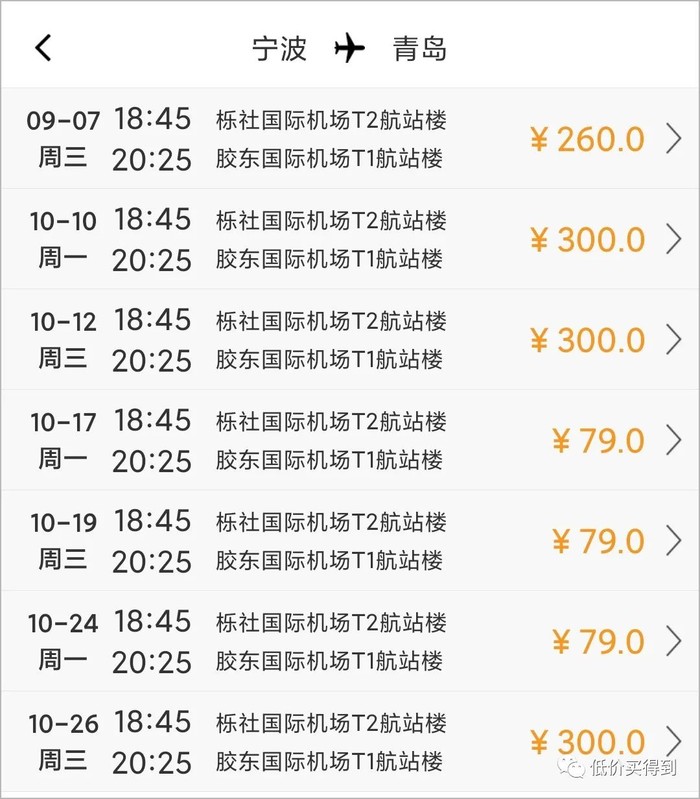View the 10-19 Wednesday flight details
Screen dimensions: 700x799
pyautogui.click(x=350, y=541)
